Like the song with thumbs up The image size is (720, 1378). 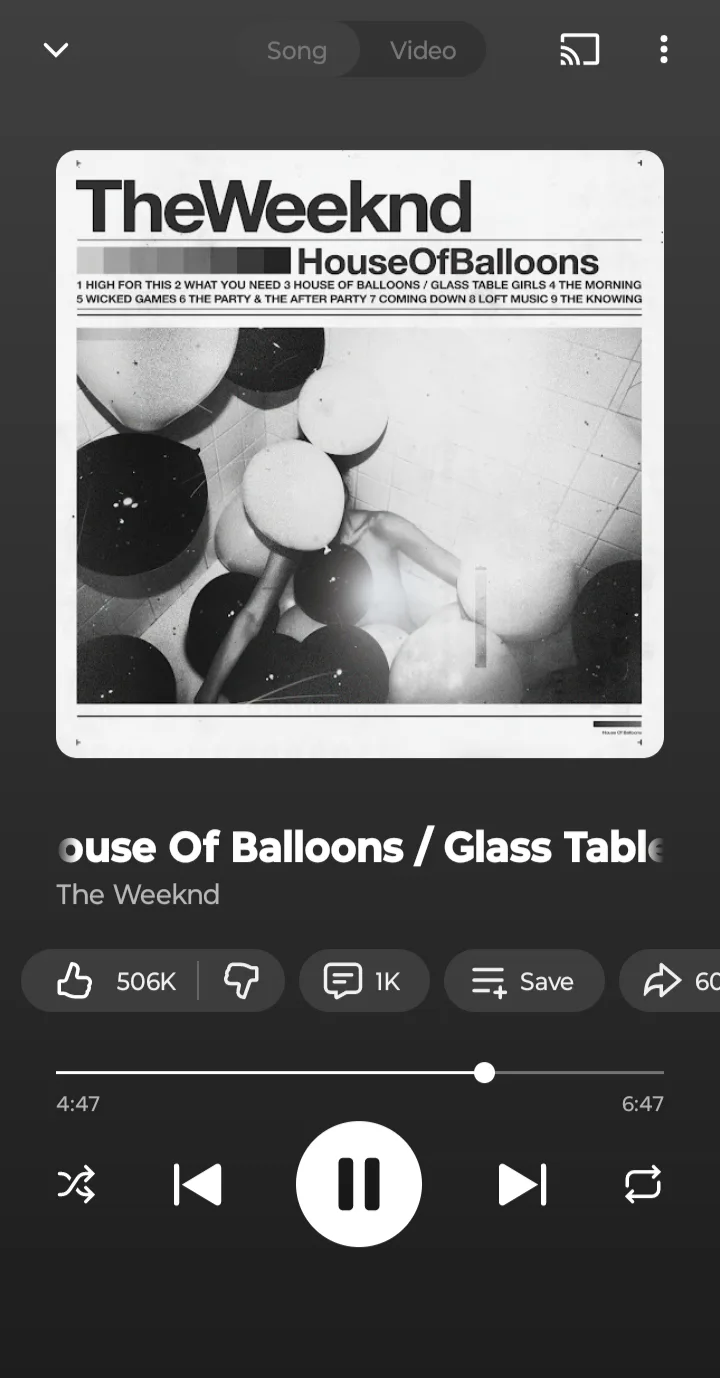point(116,981)
